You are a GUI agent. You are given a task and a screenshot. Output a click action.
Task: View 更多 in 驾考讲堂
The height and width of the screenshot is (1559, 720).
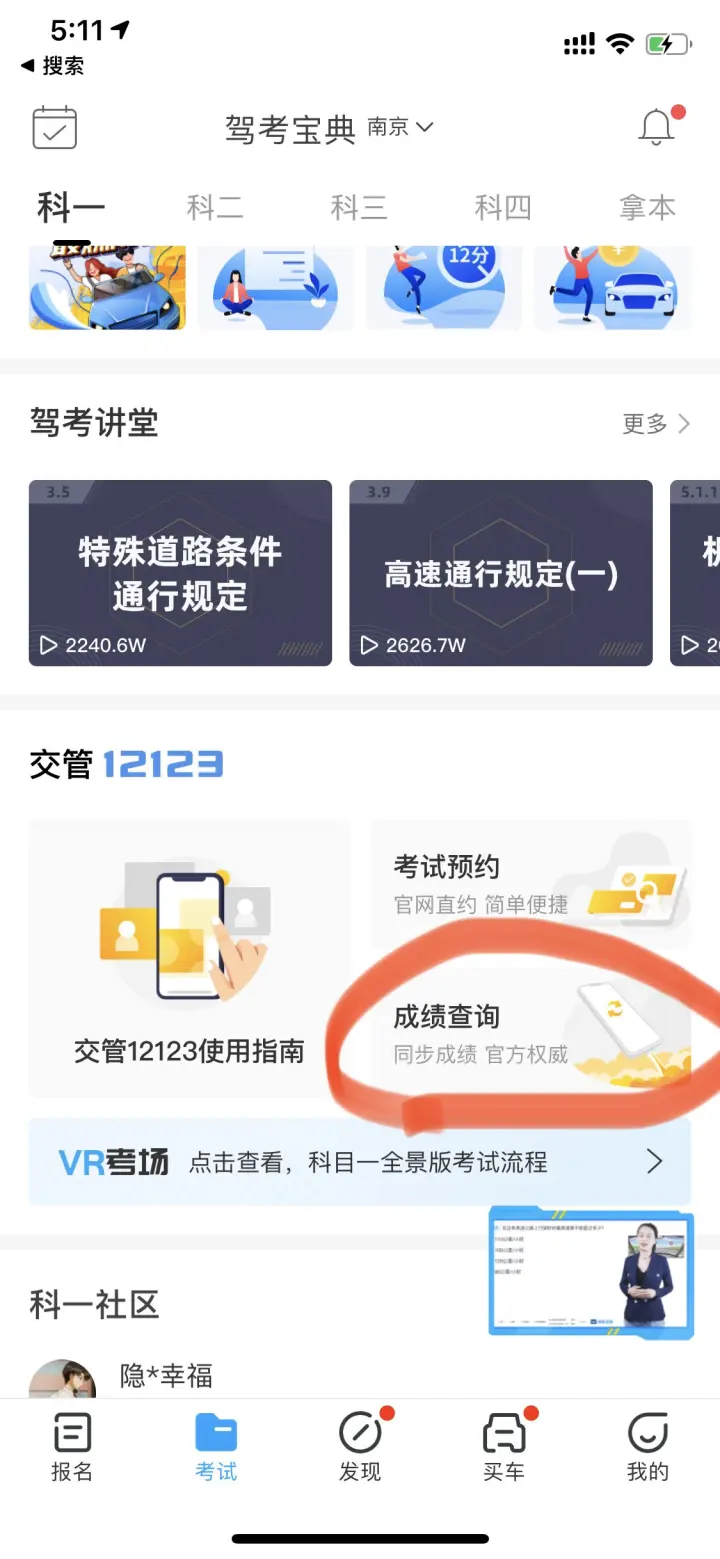(x=656, y=424)
